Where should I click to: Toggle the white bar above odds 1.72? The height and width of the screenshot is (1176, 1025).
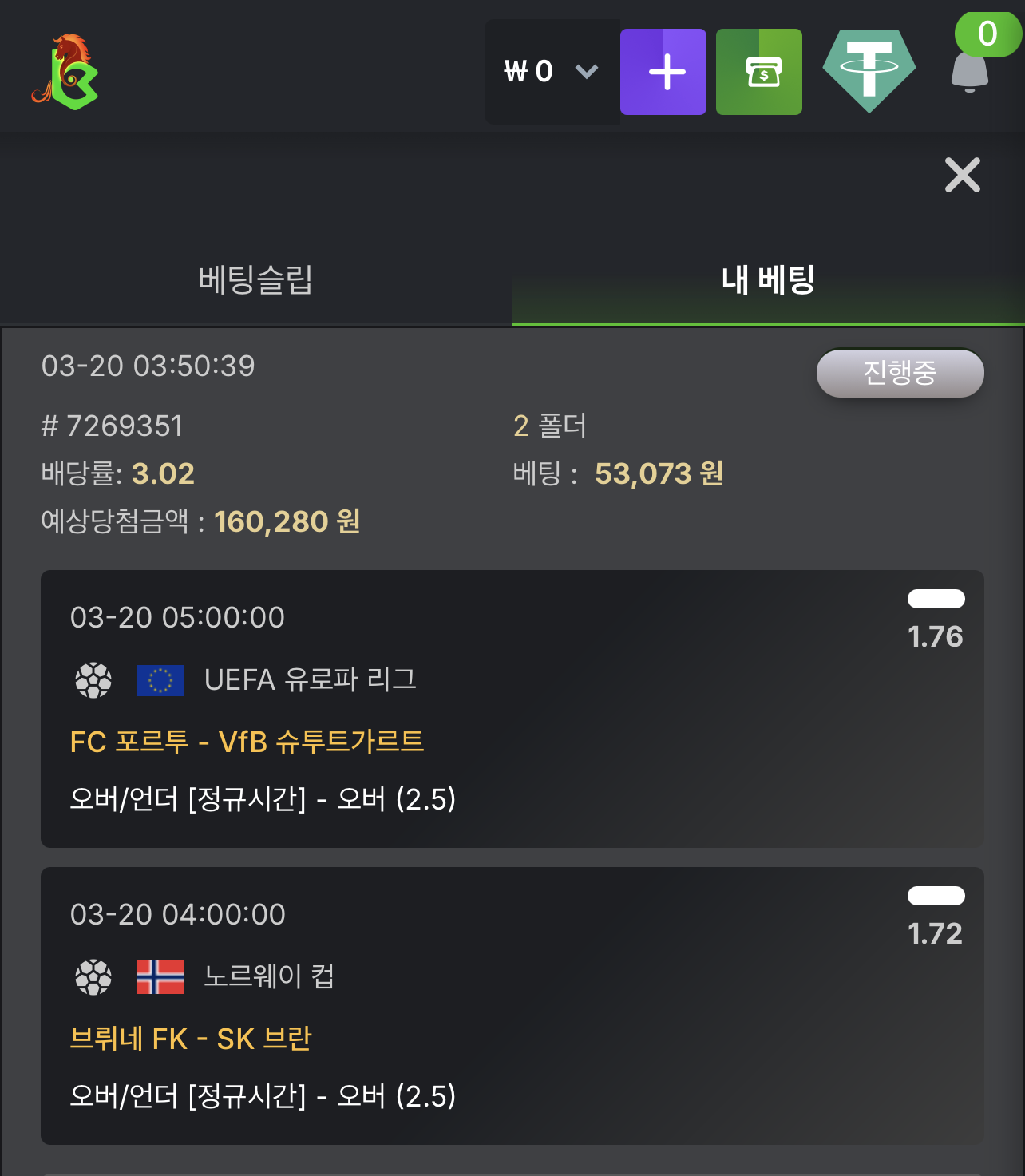coord(936,896)
